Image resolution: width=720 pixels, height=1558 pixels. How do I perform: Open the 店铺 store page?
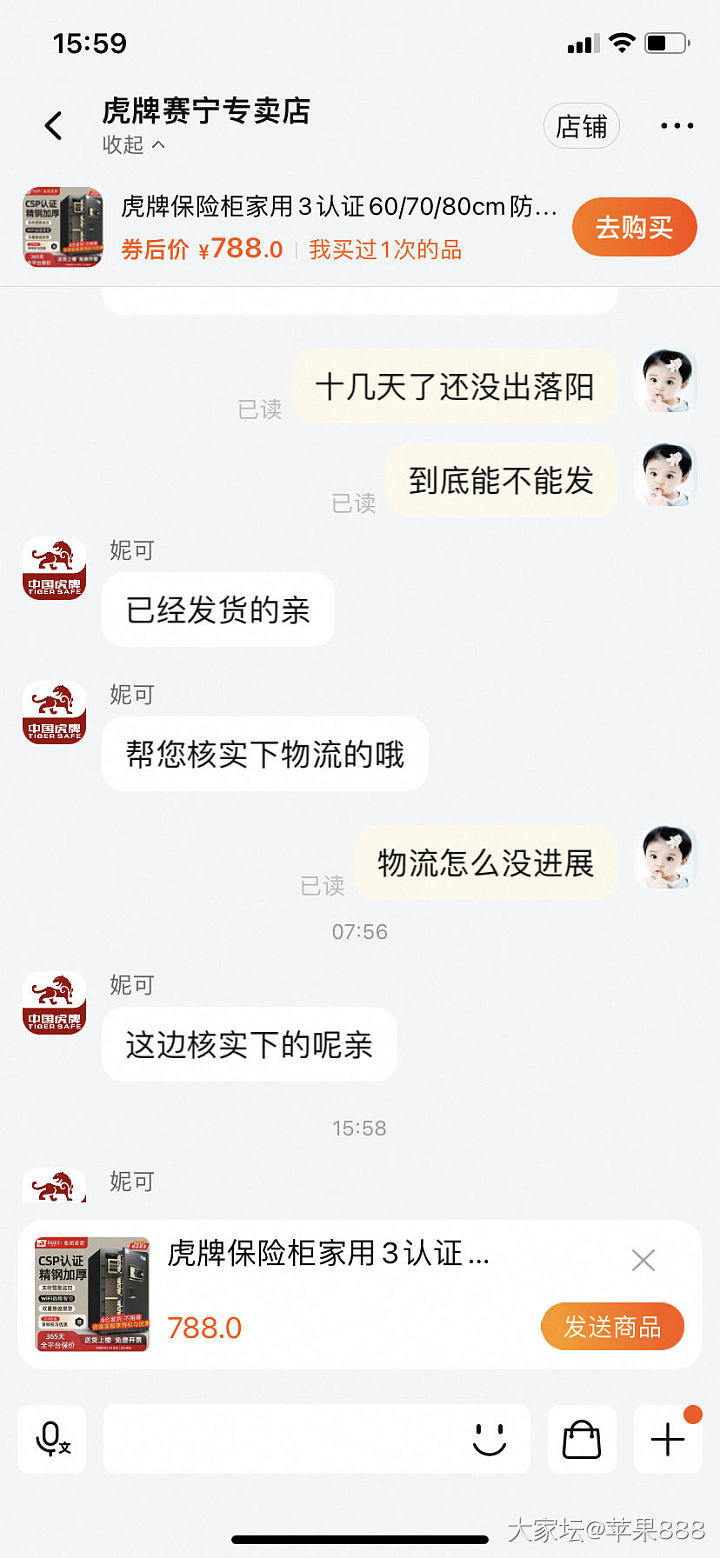point(581,126)
